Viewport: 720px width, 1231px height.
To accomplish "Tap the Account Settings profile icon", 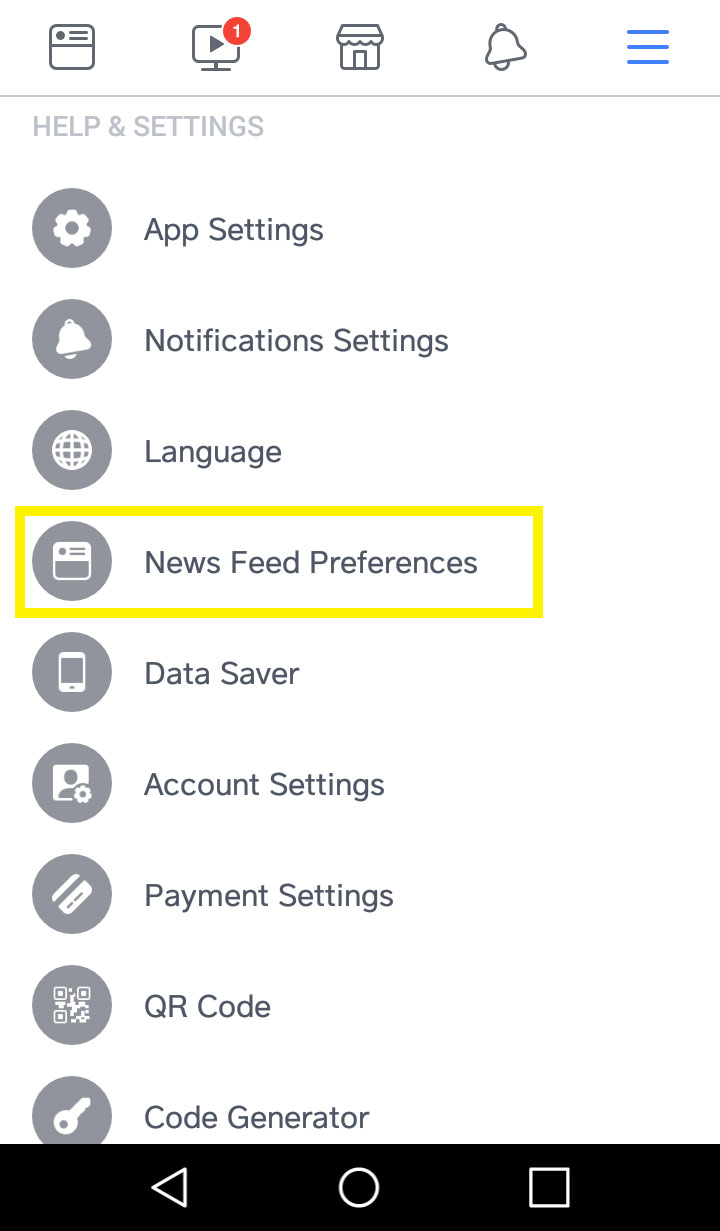I will click(x=72, y=783).
